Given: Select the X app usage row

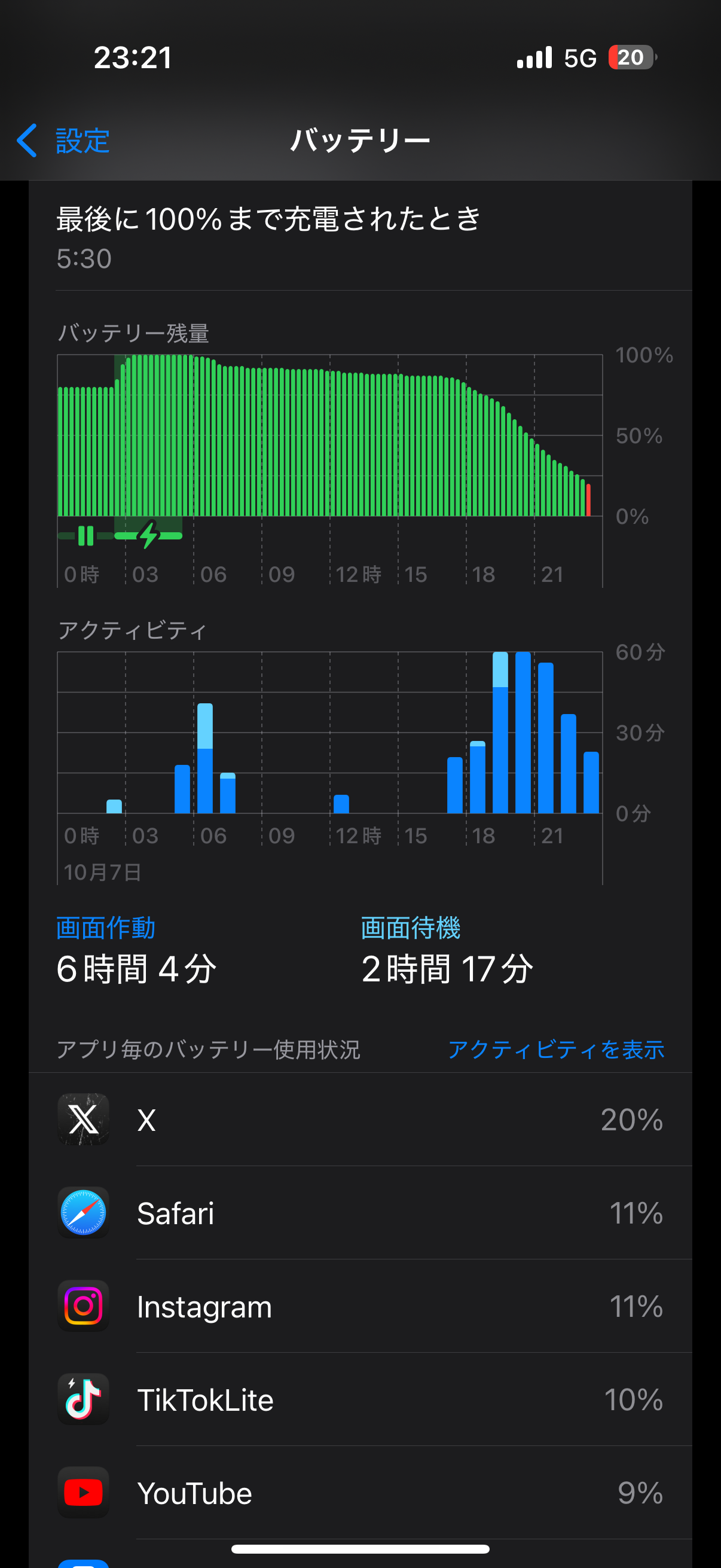Looking at the screenshot, I should pyautogui.click(x=360, y=1119).
